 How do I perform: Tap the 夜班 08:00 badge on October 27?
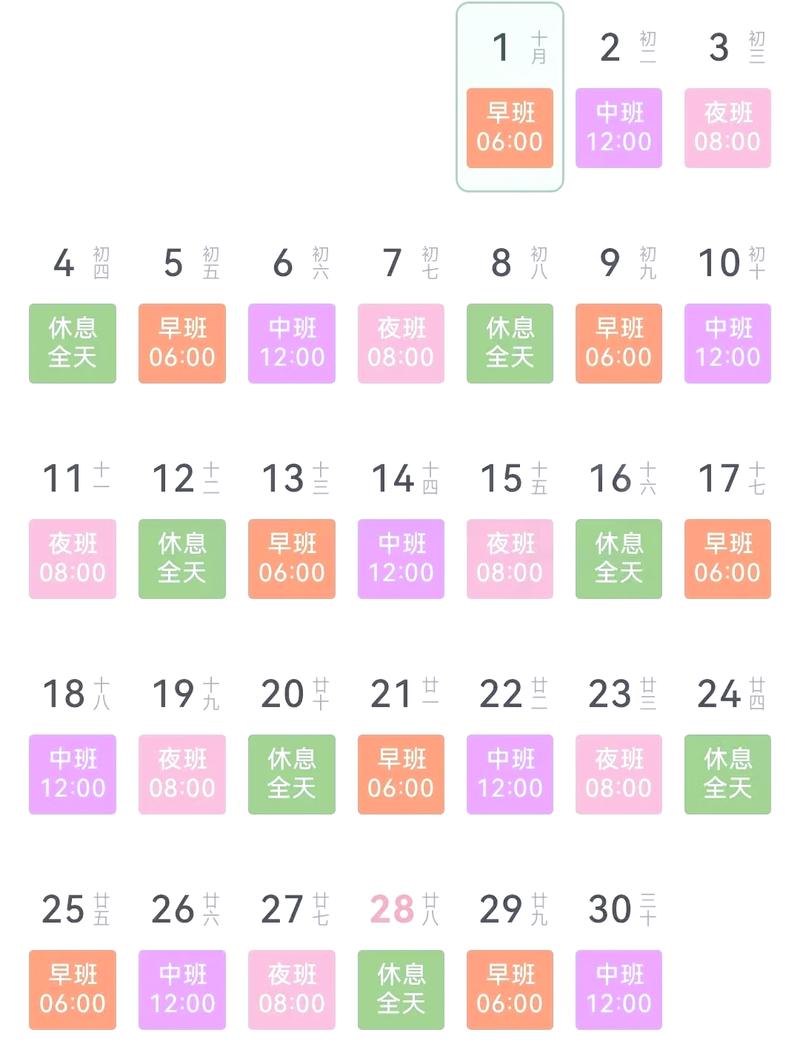click(291, 989)
